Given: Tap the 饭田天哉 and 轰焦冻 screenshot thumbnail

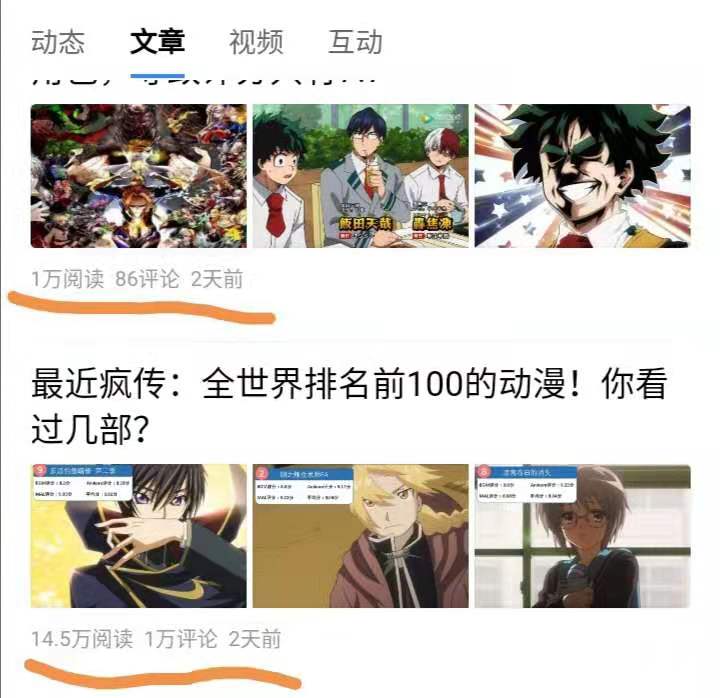Looking at the screenshot, I should (360, 176).
